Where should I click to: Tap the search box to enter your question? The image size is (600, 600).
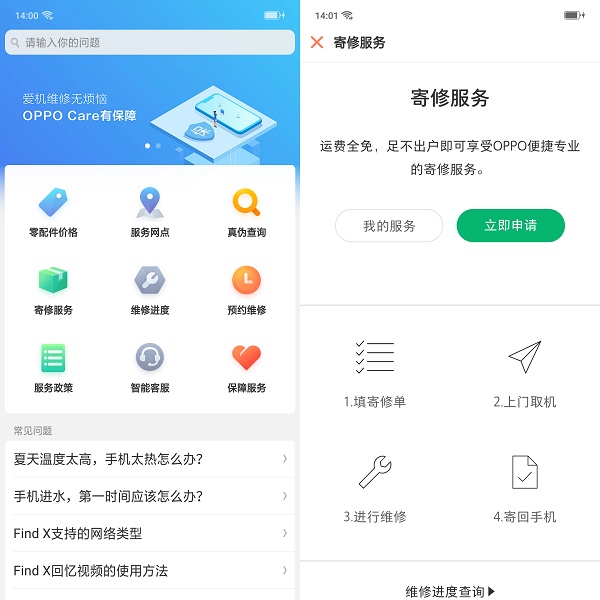point(150,42)
